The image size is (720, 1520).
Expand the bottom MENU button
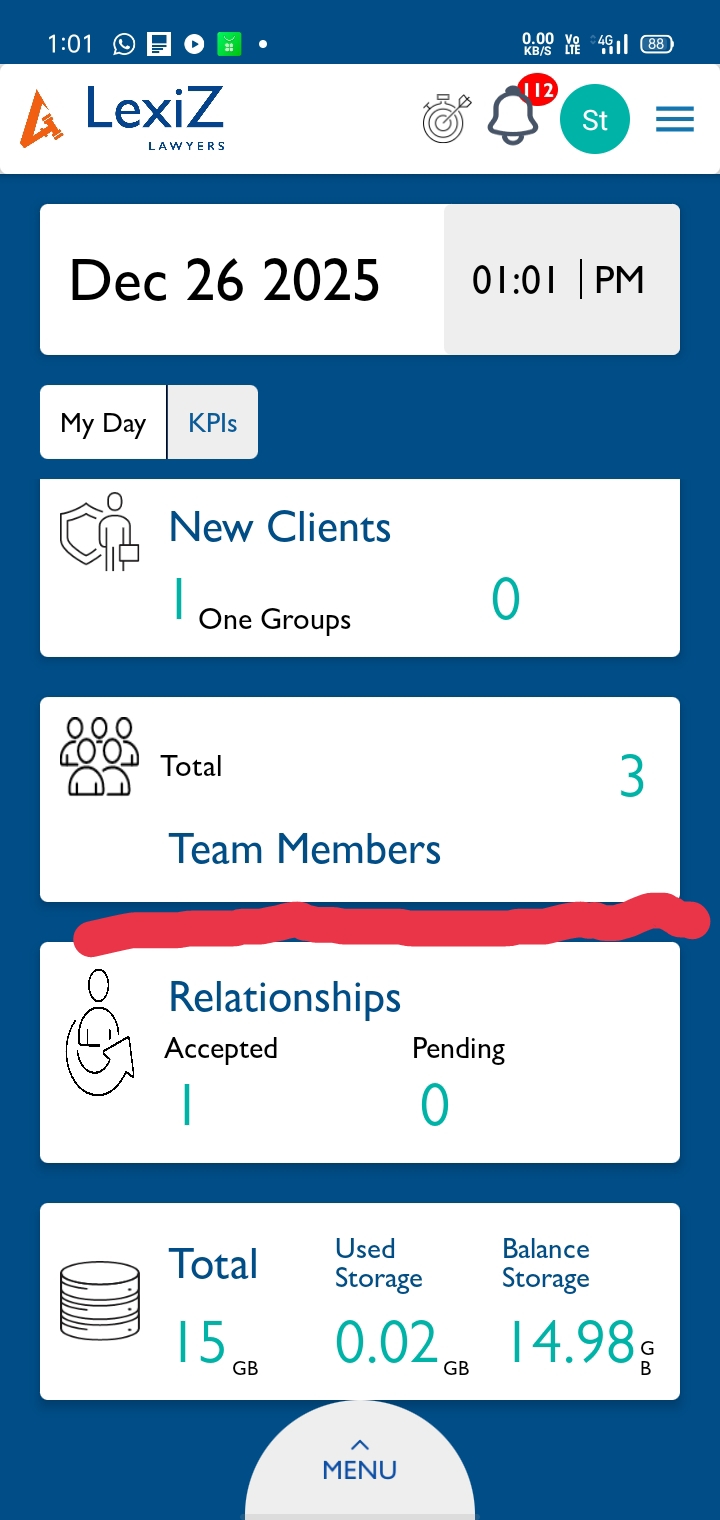tap(360, 1460)
